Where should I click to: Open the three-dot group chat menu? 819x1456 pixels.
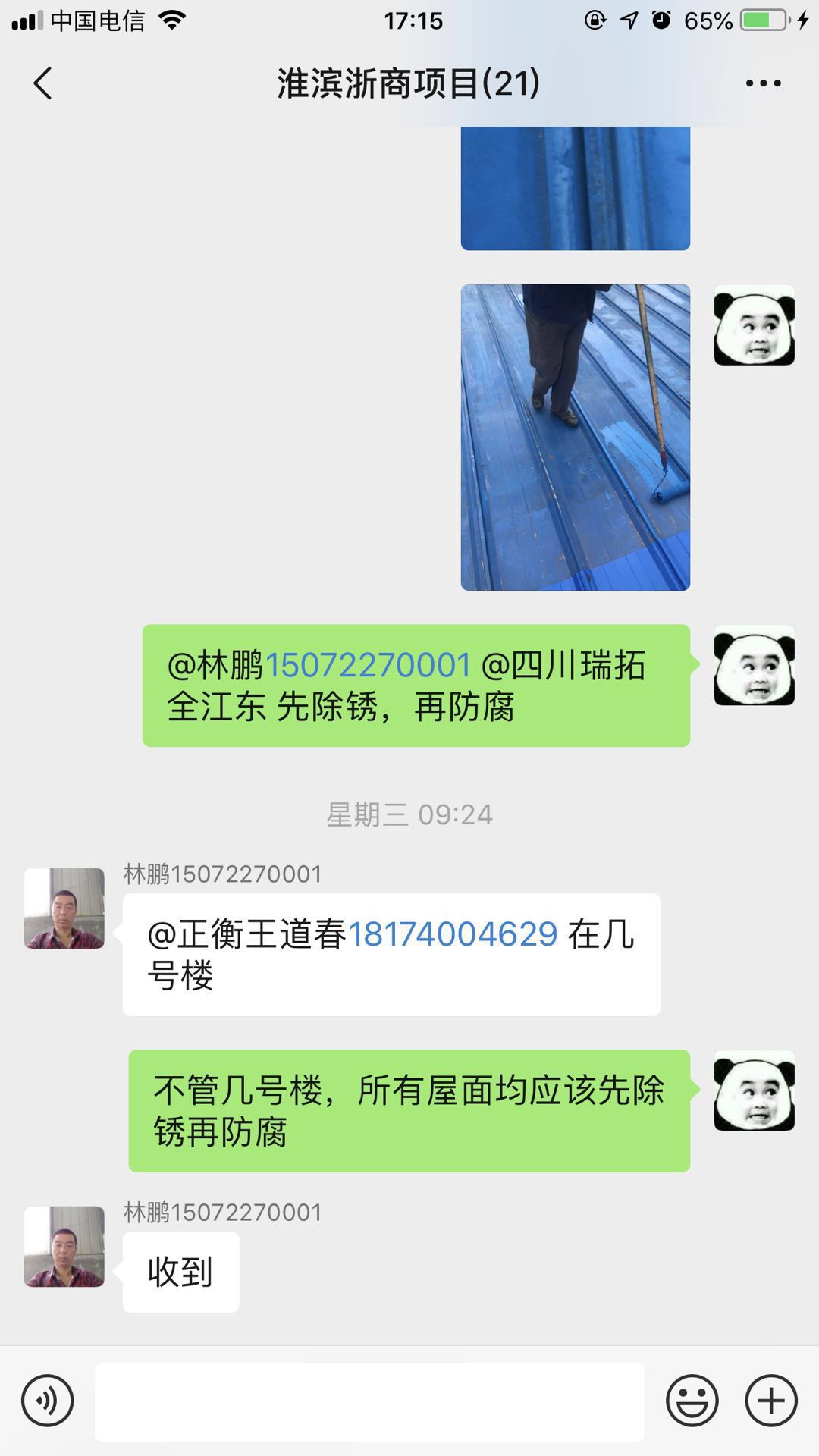[763, 83]
